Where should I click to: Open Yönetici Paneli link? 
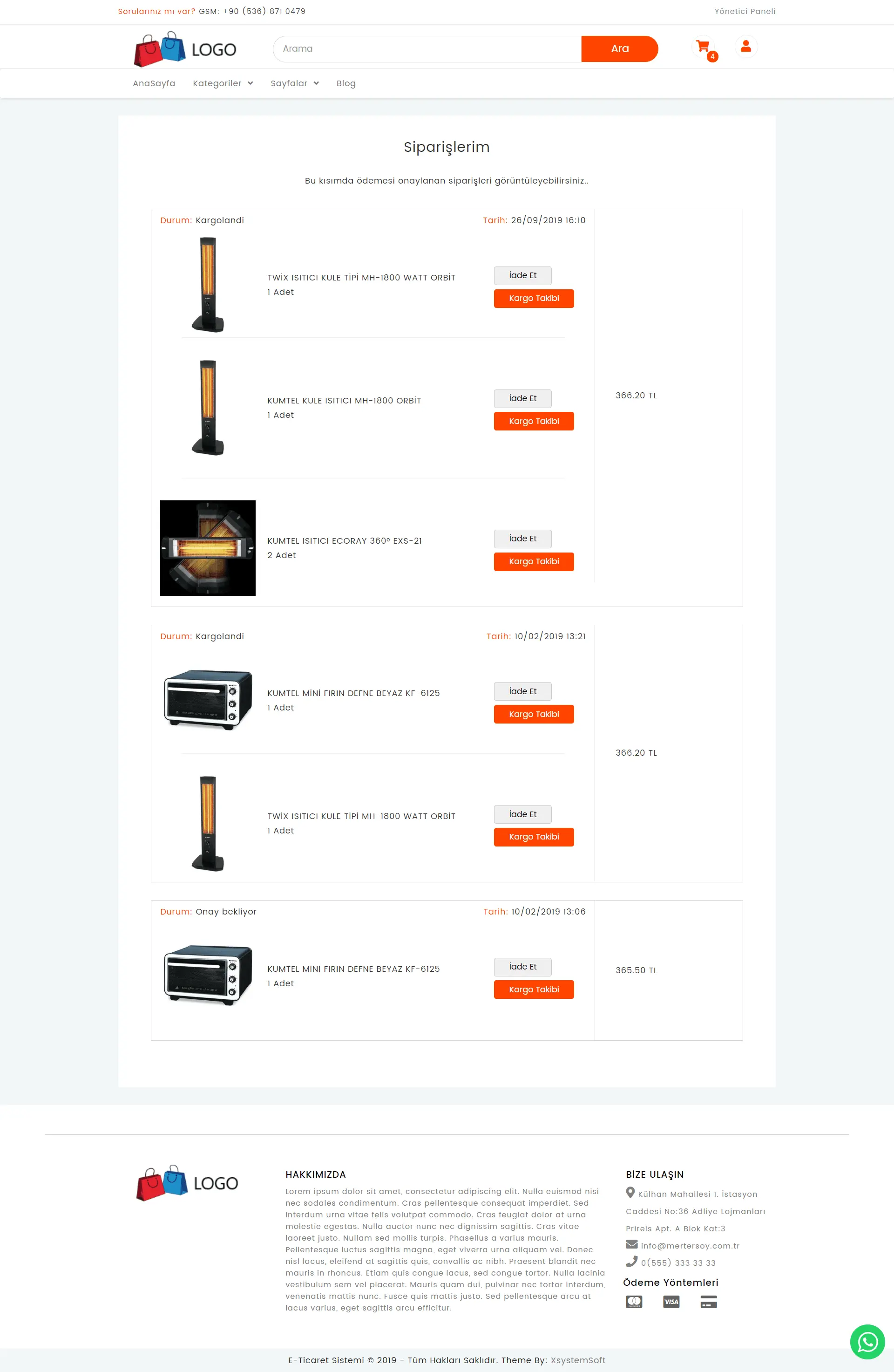click(744, 12)
